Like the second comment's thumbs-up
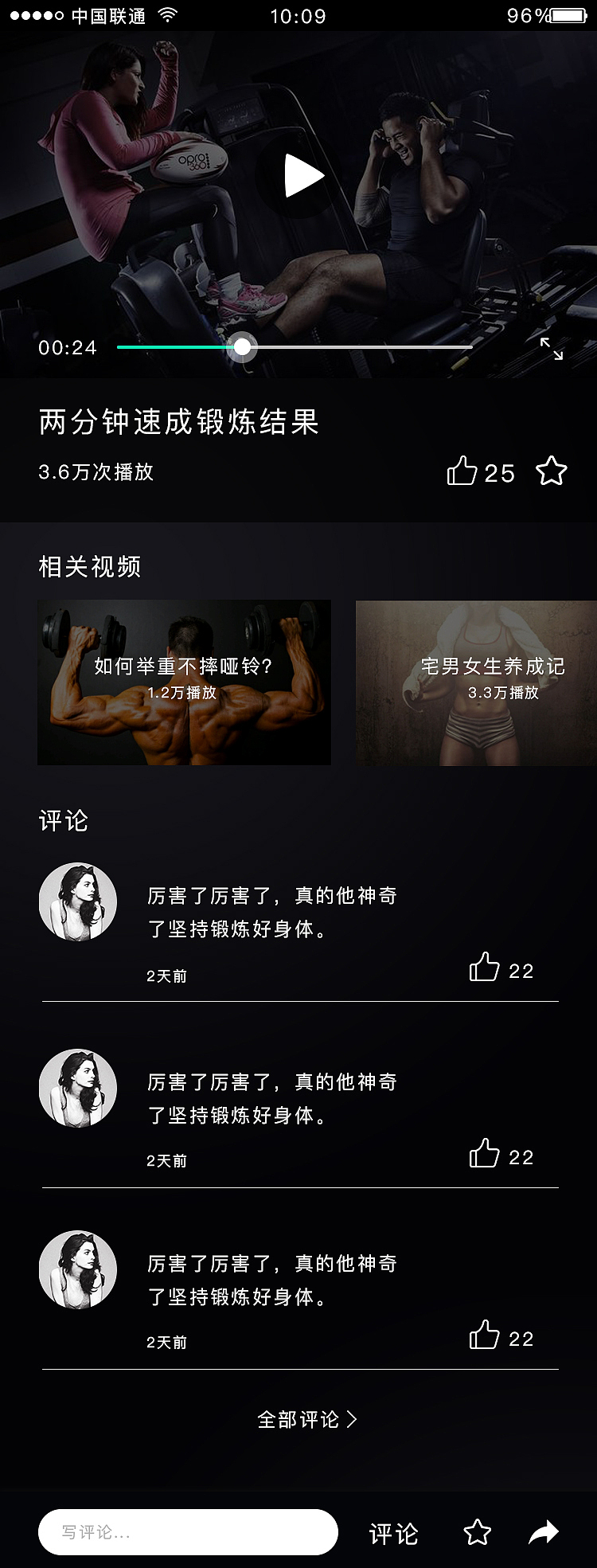Viewport: 597px width, 1568px height. click(x=484, y=1155)
